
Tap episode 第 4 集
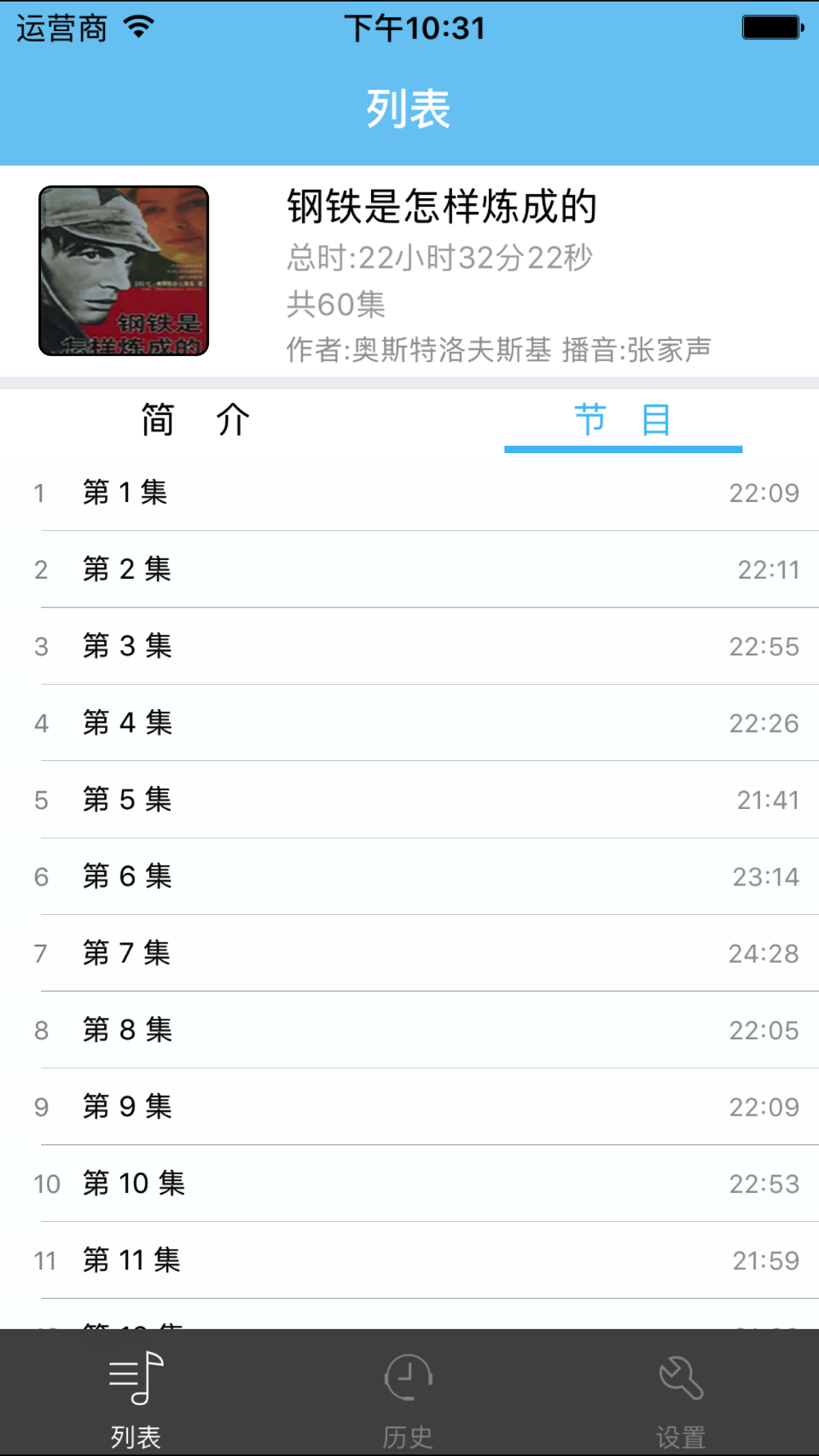coord(409,723)
